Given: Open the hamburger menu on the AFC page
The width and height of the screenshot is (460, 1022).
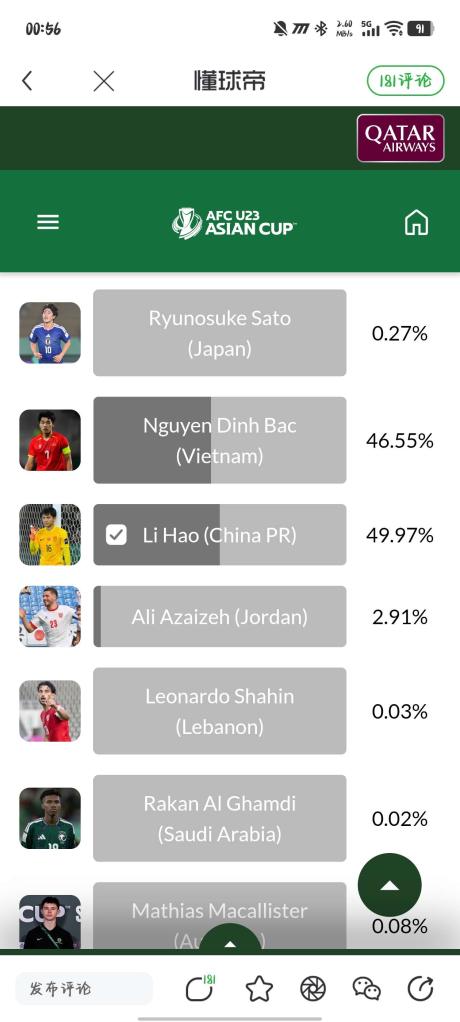Looking at the screenshot, I should point(48,222).
